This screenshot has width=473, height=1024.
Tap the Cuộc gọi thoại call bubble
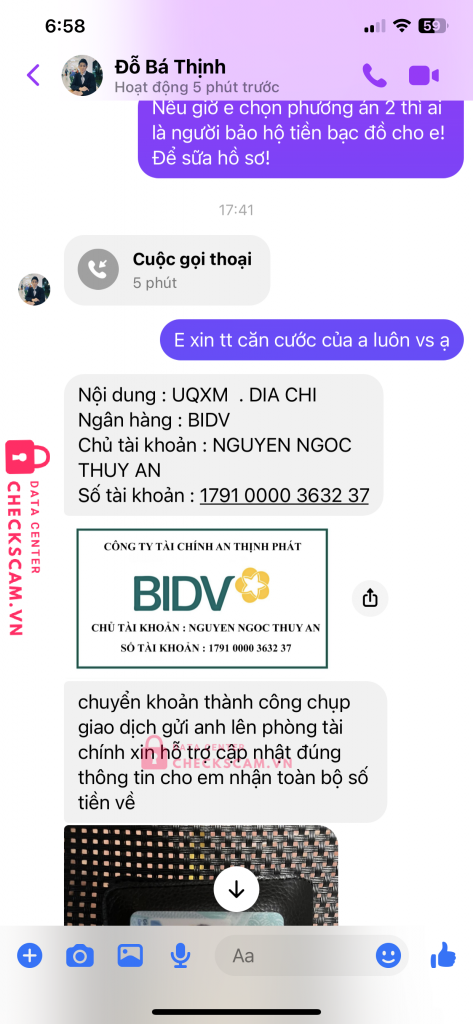(x=167, y=270)
